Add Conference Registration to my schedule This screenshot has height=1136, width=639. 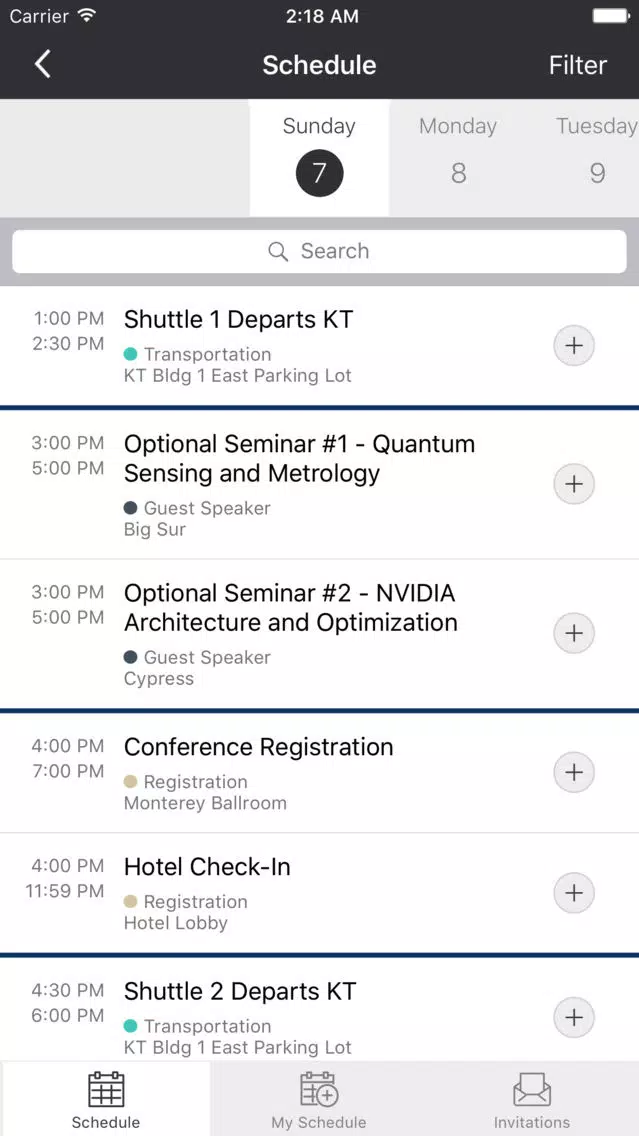[574, 773]
